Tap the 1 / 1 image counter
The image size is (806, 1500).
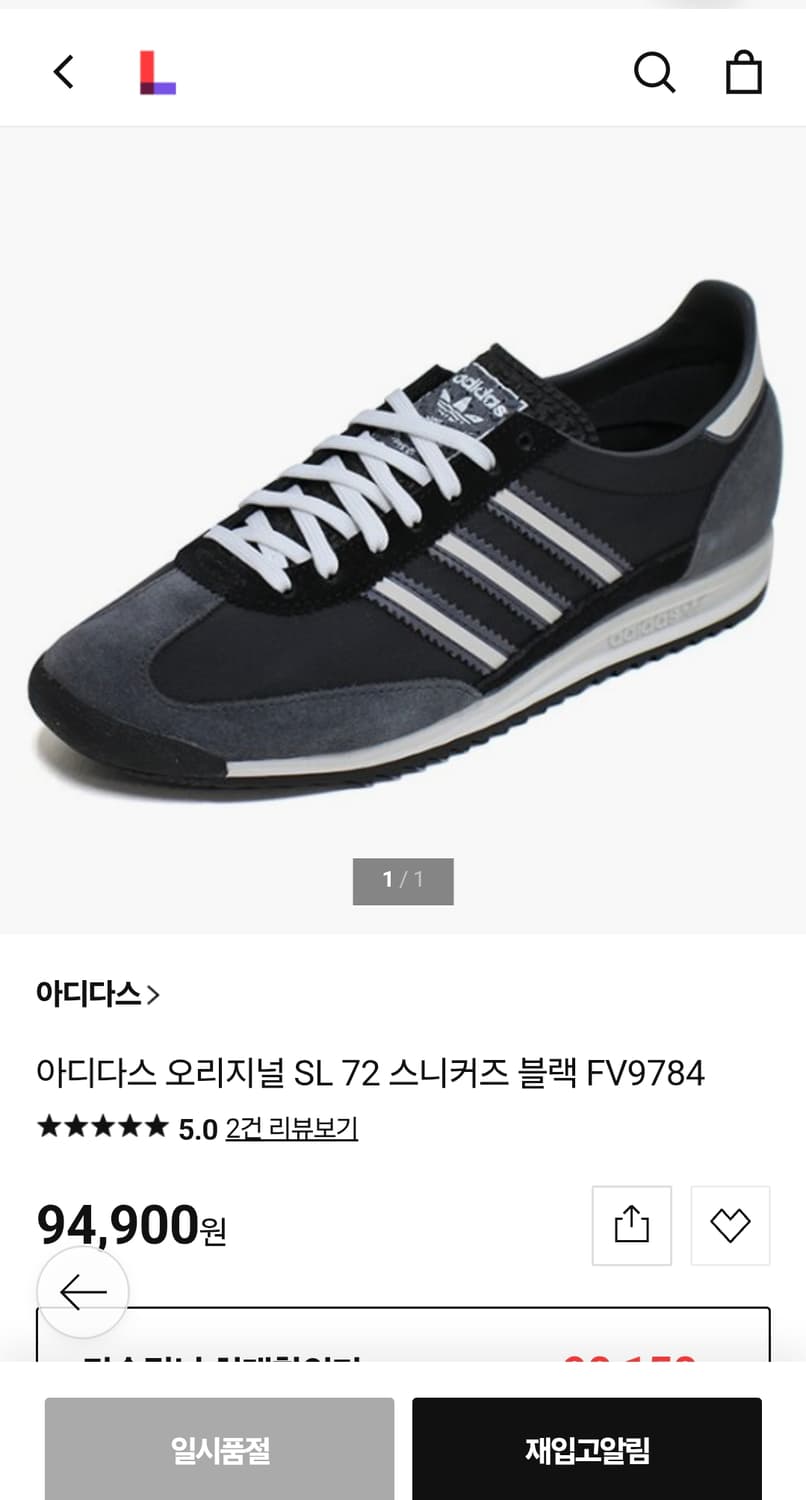coord(403,881)
